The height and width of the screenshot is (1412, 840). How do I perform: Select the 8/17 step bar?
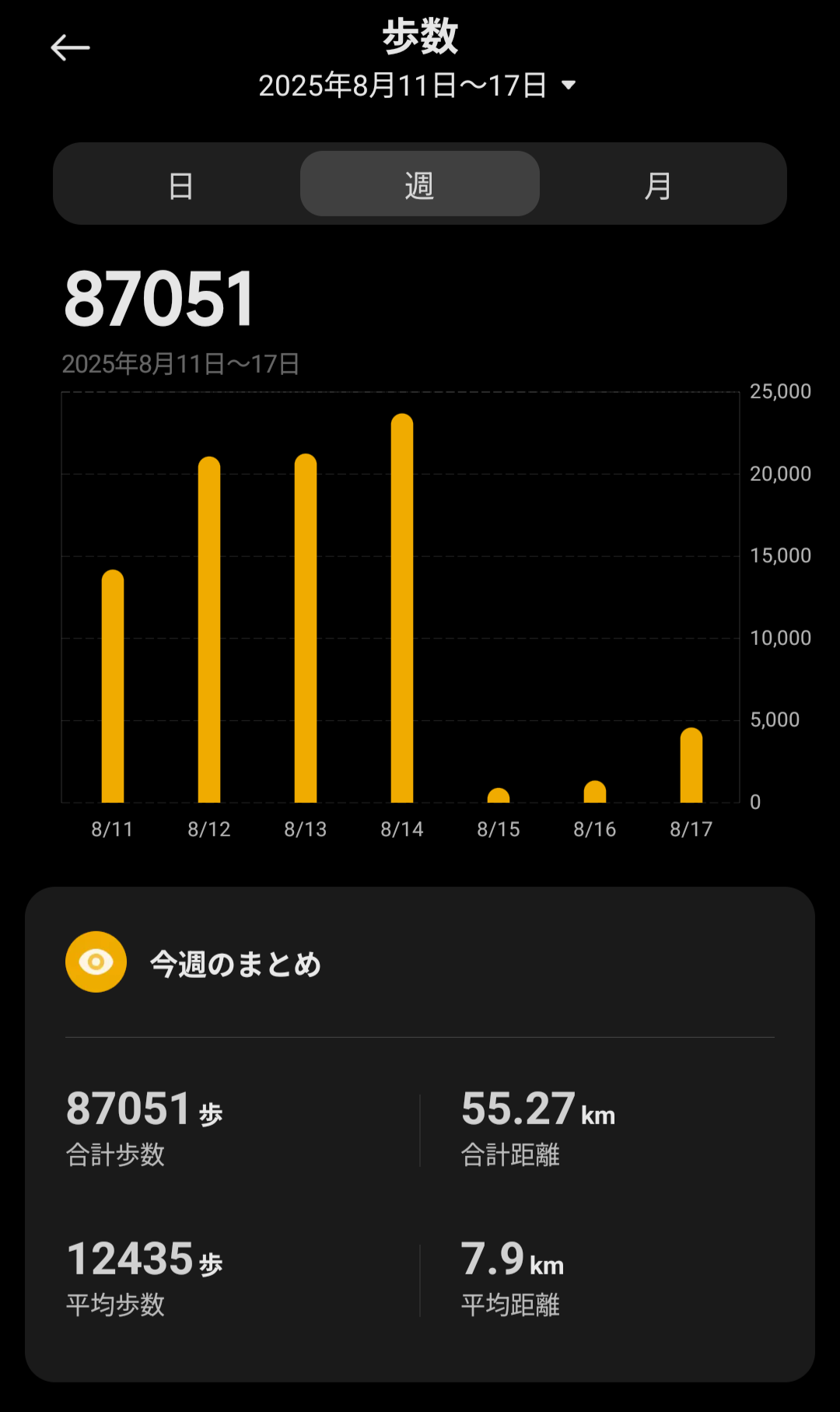pos(691,766)
